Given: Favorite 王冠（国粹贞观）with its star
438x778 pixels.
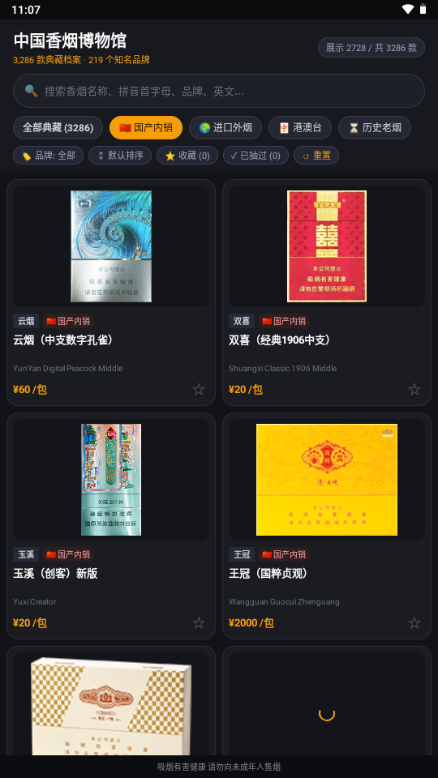Looking at the screenshot, I should pyautogui.click(x=414, y=623).
